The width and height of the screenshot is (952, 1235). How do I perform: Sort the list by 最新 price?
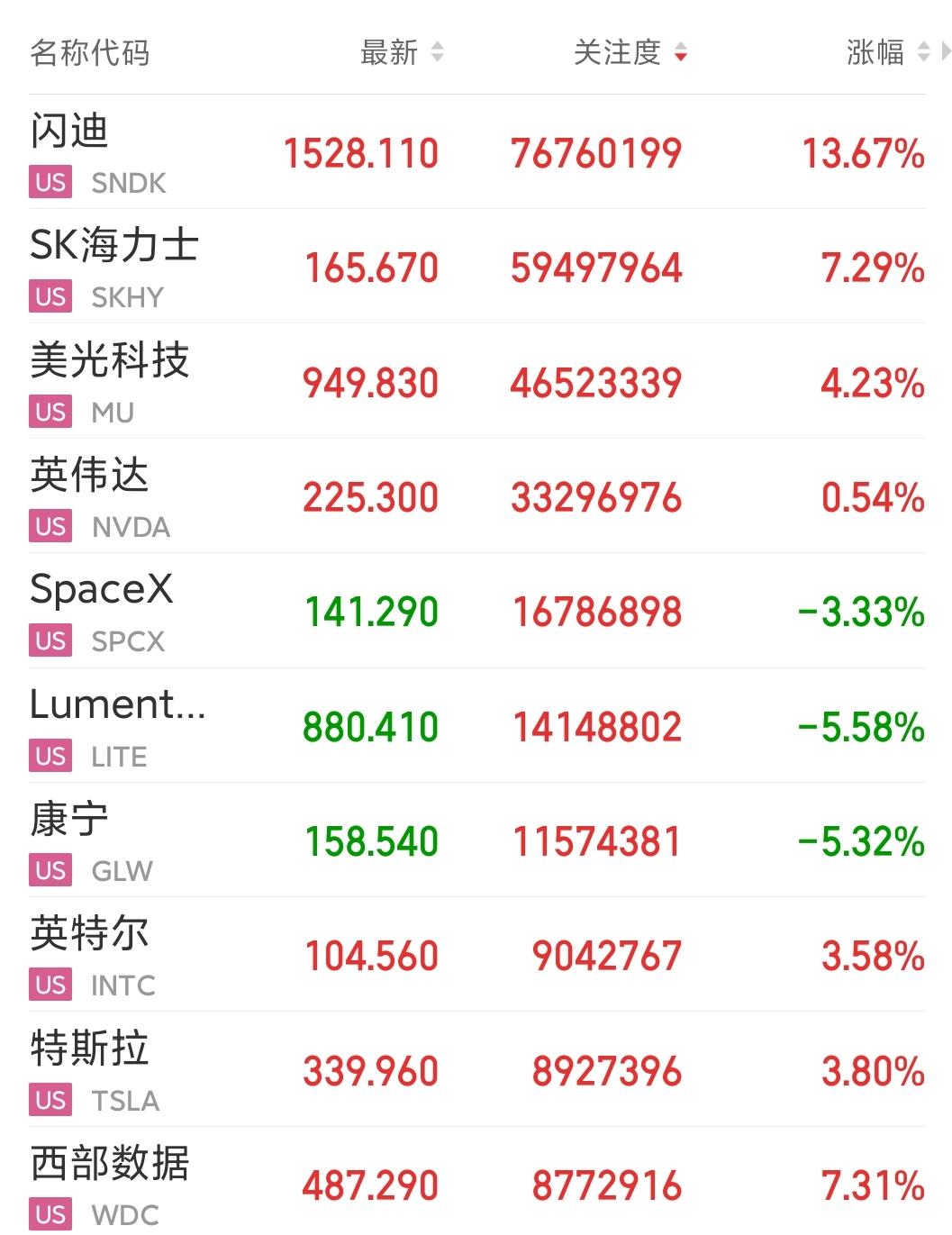[x=402, y=52]
